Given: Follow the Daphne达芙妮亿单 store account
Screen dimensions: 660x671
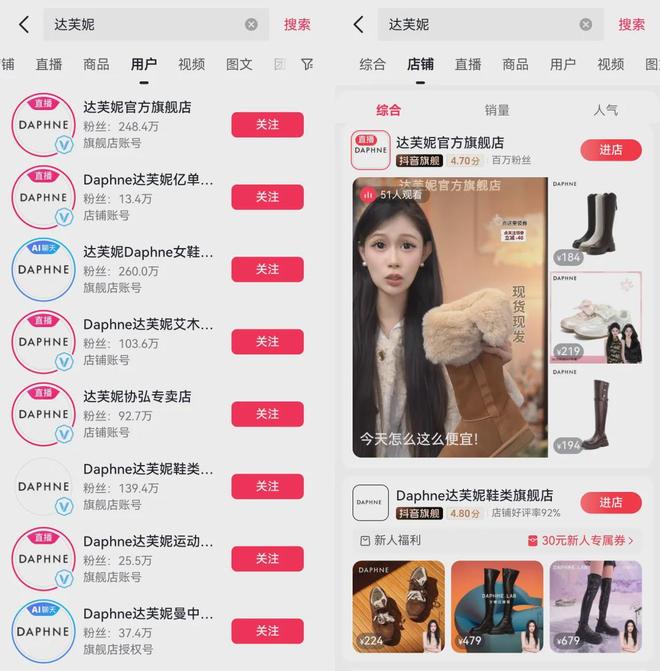Looking at the screenshot, I should (x=267, y=197).
